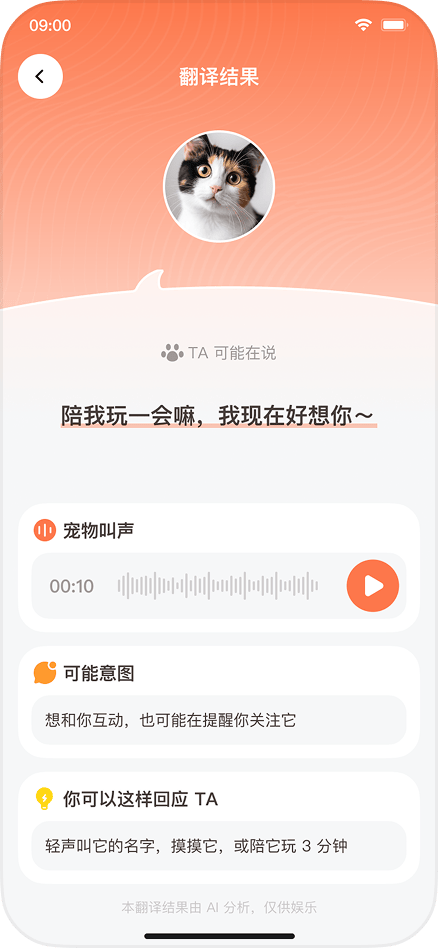Tap the audio waveform to seek playback
Viewport: 438px width, 948px height.
(x=218, y=586)
